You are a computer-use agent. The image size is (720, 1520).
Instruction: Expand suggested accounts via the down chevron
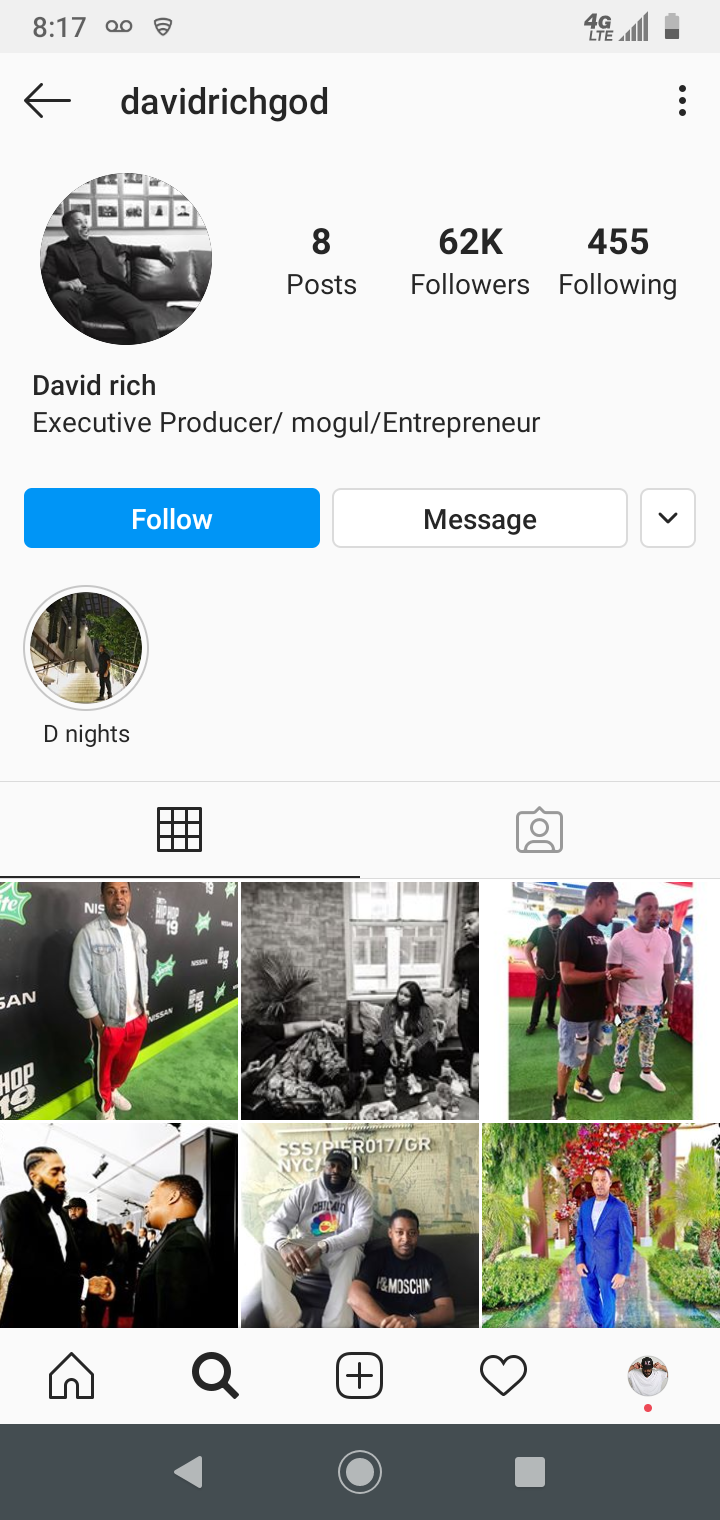click(668, 518)
